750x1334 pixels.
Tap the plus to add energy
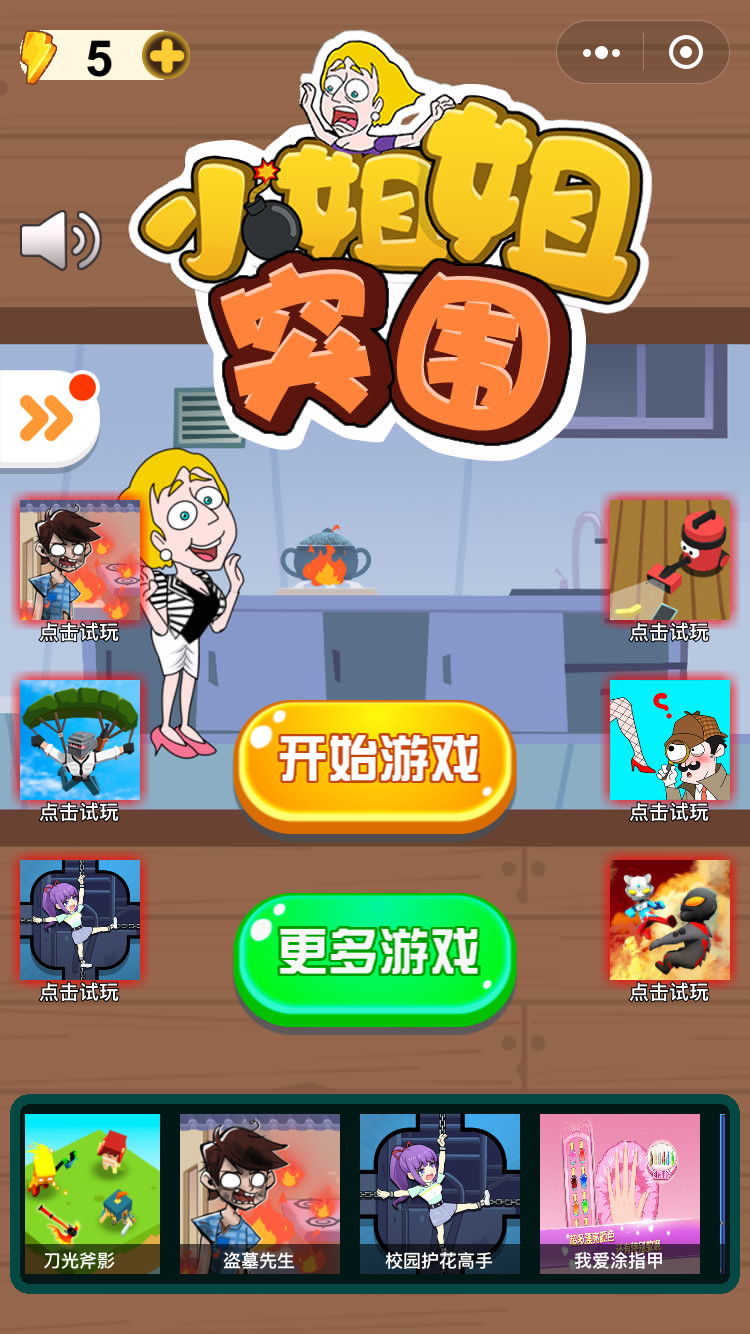click(x=166, y=56)
